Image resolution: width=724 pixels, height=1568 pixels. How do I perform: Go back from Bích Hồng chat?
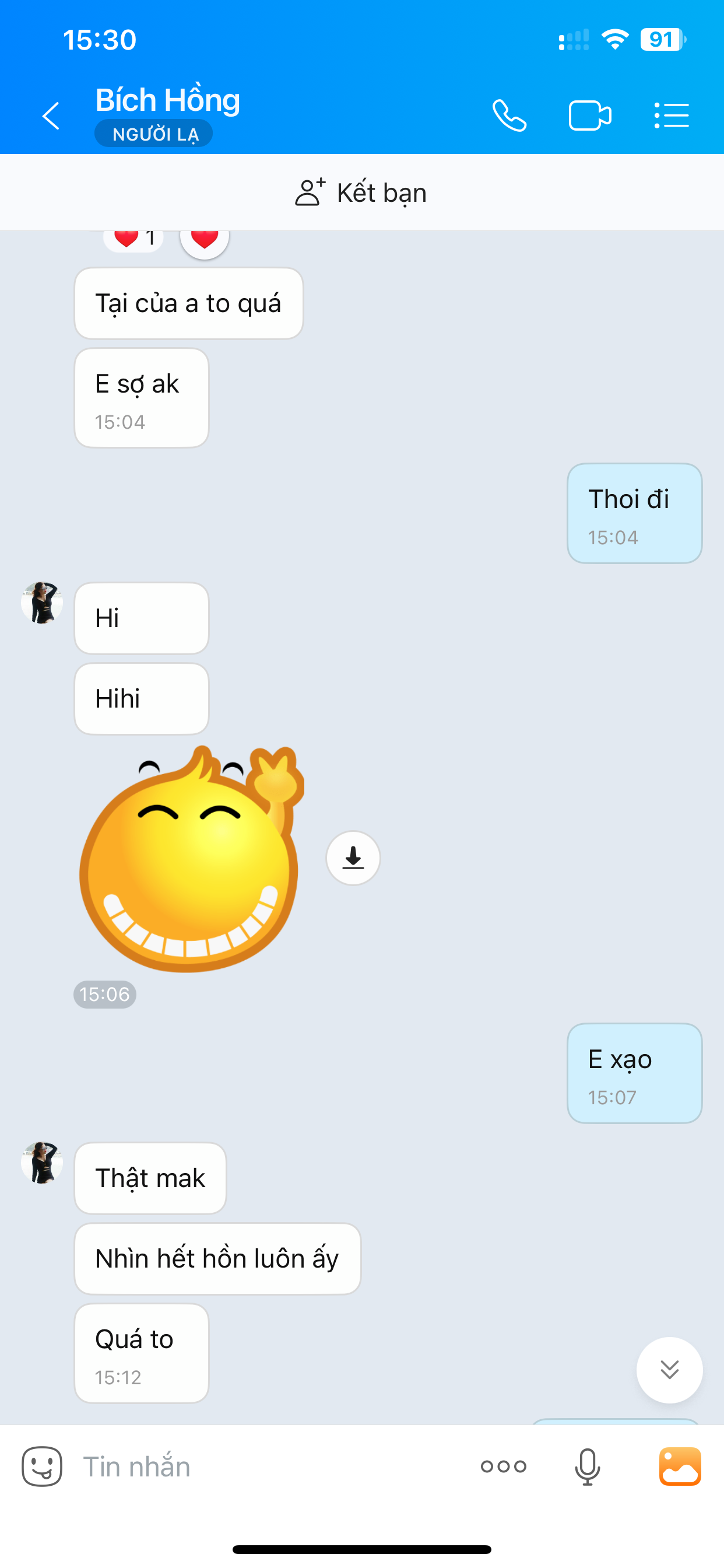pyautogui.click(x=51, y=116)
